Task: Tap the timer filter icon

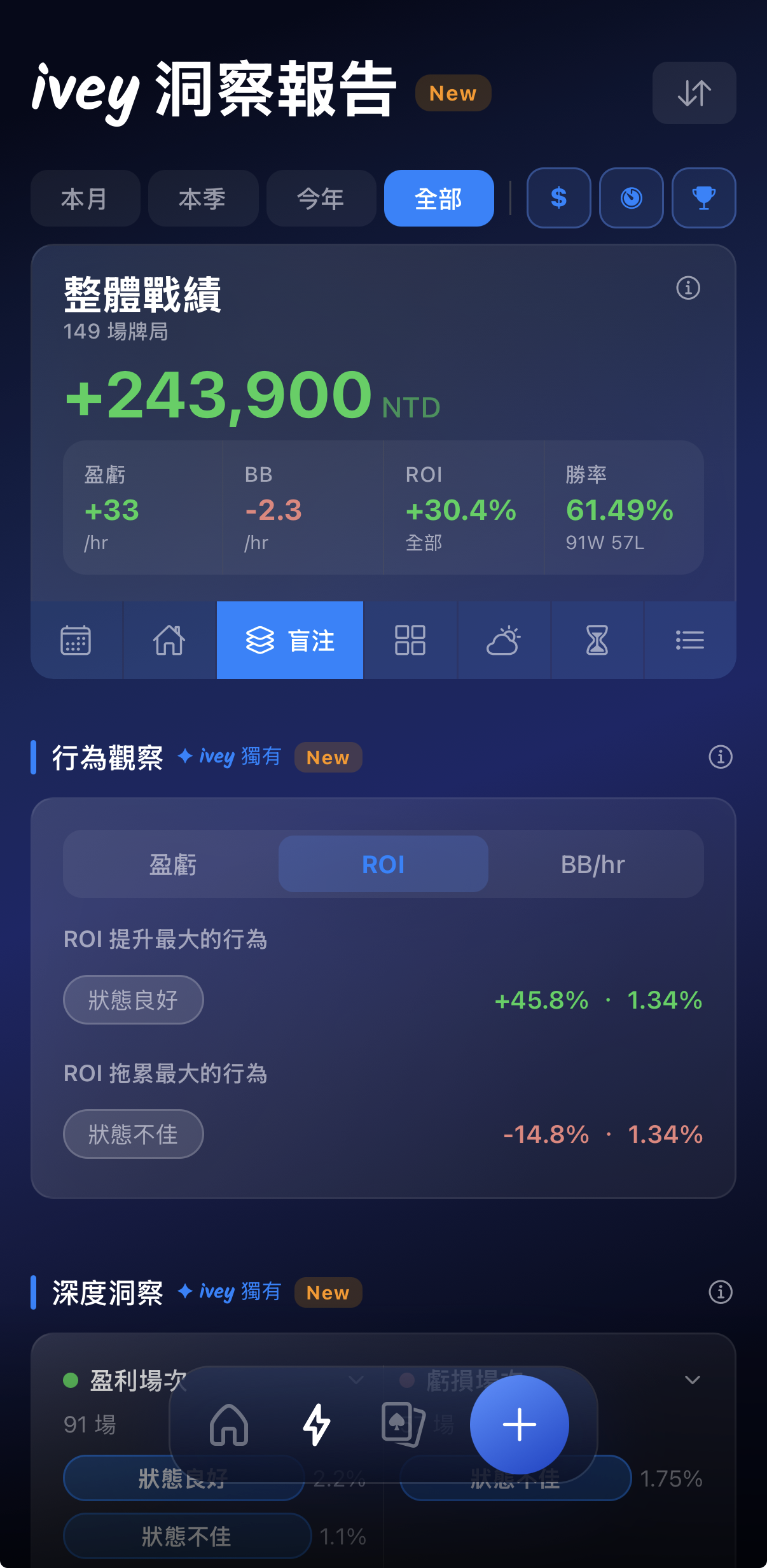Action: 631,198
